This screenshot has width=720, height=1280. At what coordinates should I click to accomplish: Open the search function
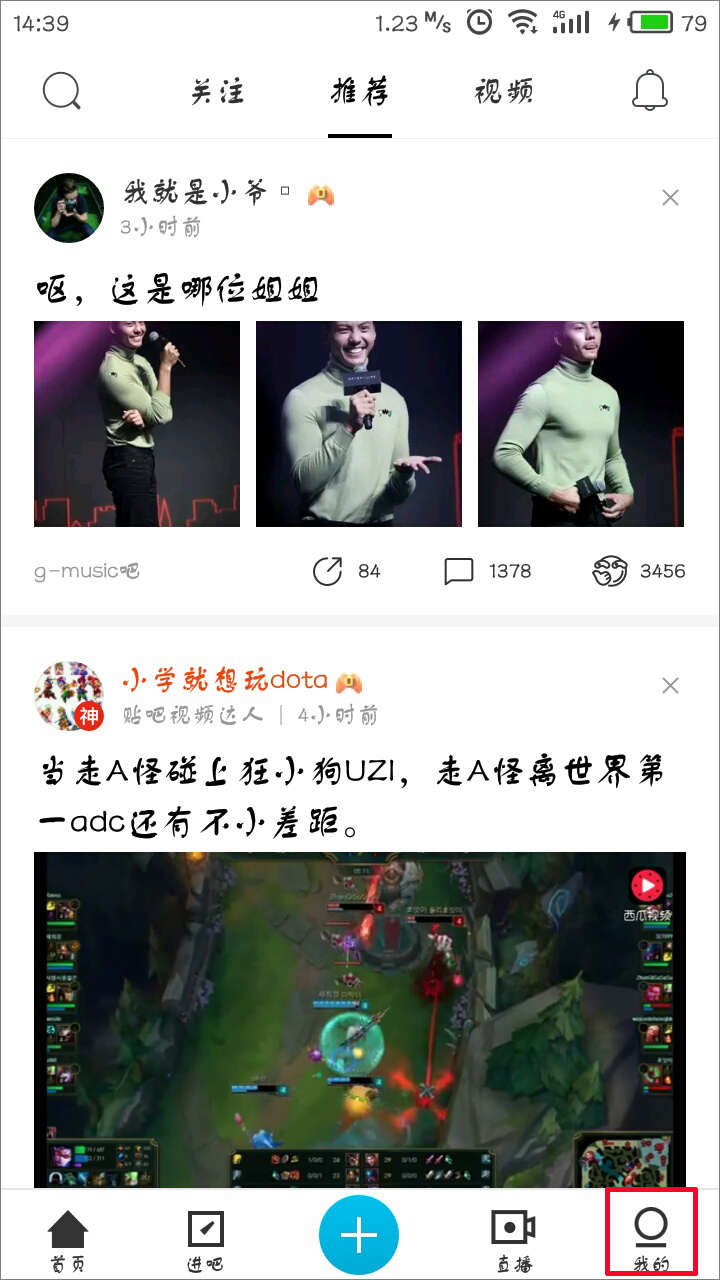click(x=62, y=90)
